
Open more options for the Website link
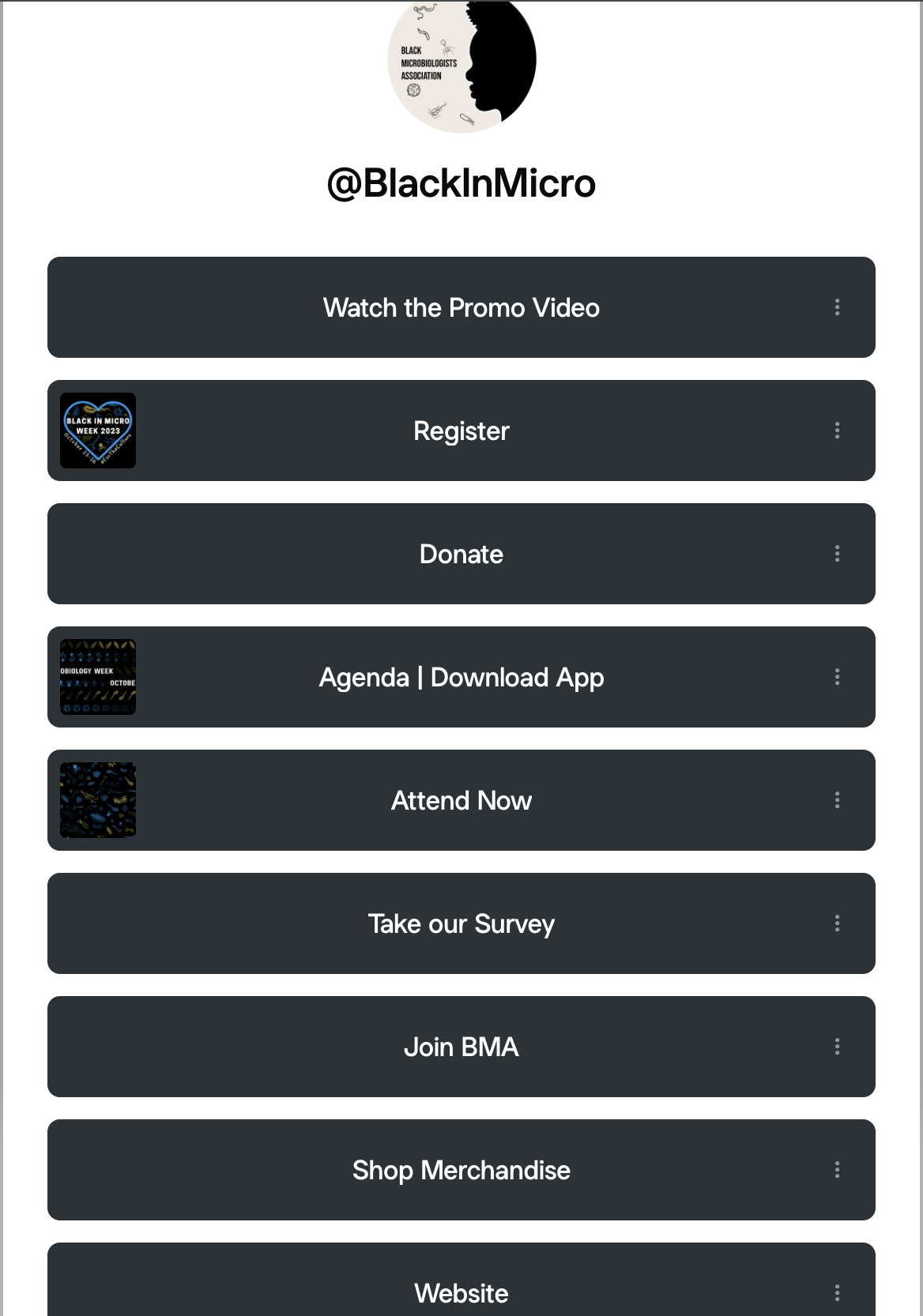[x=837, y=1293]
